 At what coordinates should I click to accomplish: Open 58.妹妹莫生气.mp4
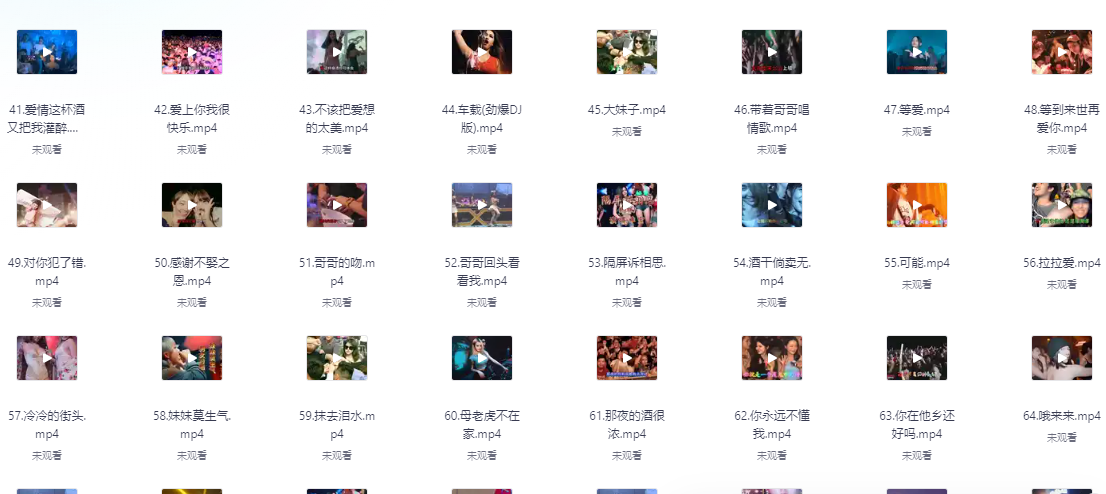coord(192,358)
